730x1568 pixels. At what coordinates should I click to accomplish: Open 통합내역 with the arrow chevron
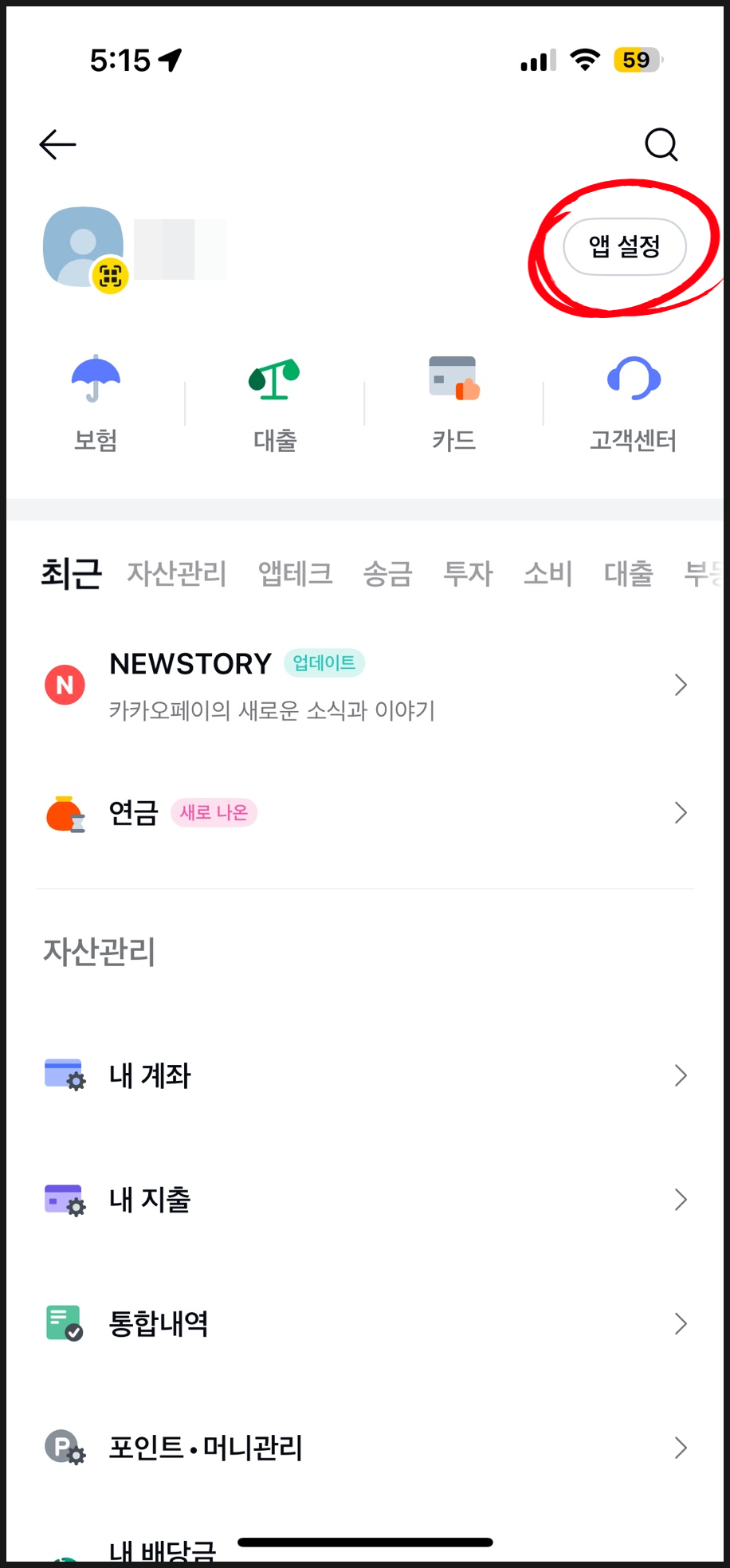click(681, 1323)
